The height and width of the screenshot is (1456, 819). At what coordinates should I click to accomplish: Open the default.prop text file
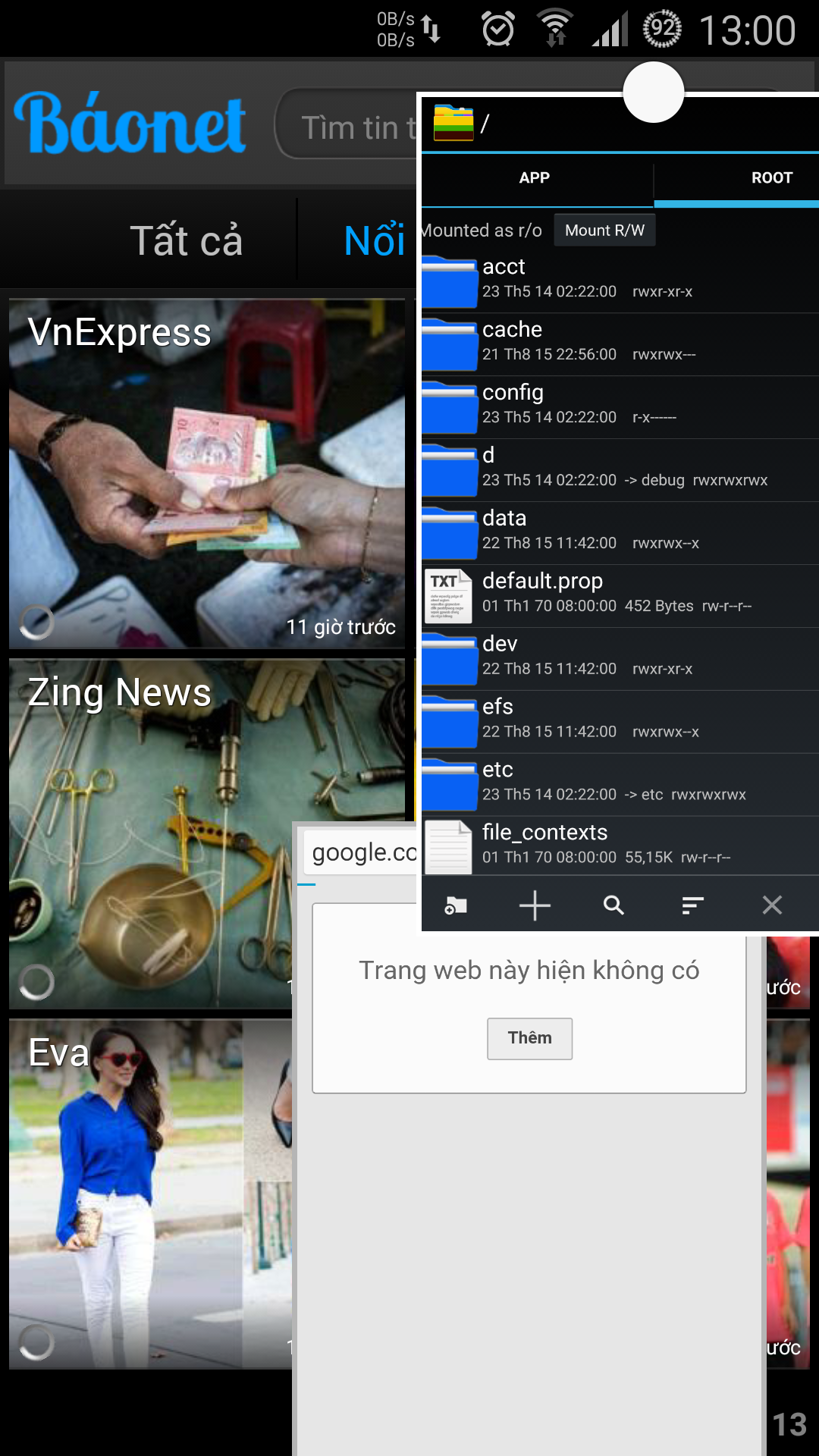(620, 596)
